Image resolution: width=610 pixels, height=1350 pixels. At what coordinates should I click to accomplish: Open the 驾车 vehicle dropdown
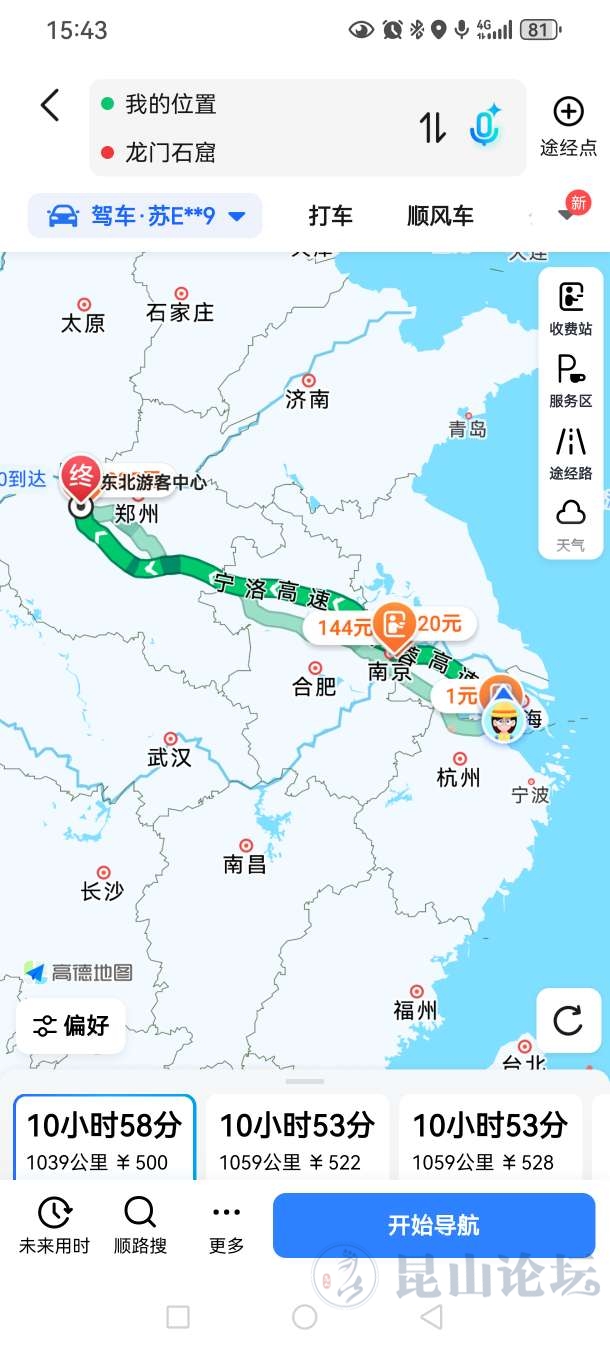[x=146, y=215]
